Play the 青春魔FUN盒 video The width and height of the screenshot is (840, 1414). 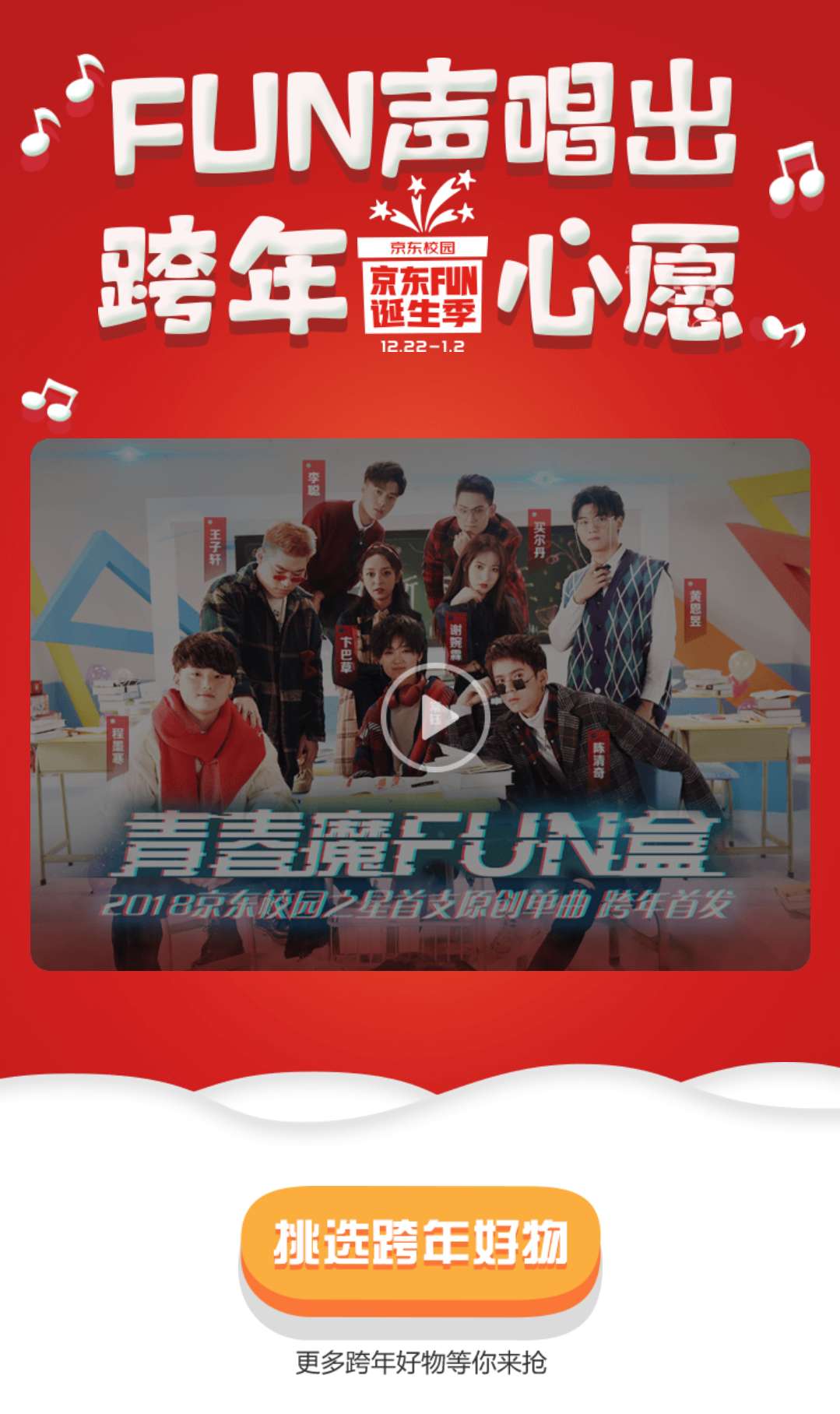pos(434,717)
